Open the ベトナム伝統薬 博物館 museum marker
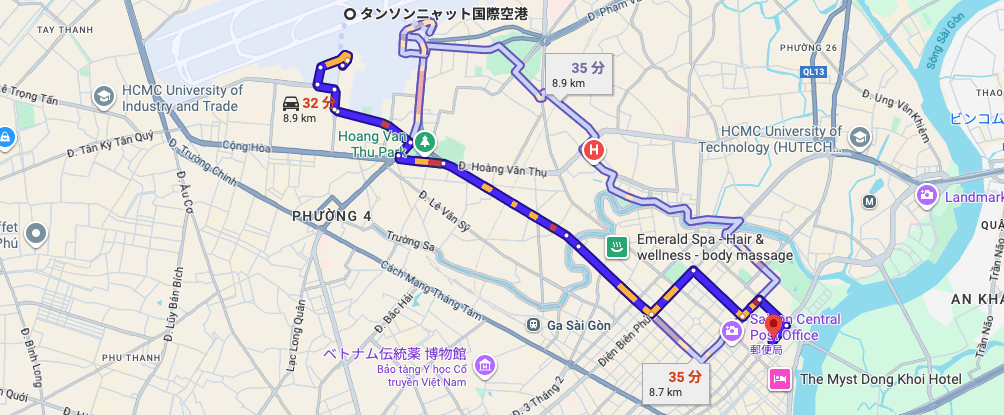The height and width of the screenshot is (415, 1004). tap(486, 363)
